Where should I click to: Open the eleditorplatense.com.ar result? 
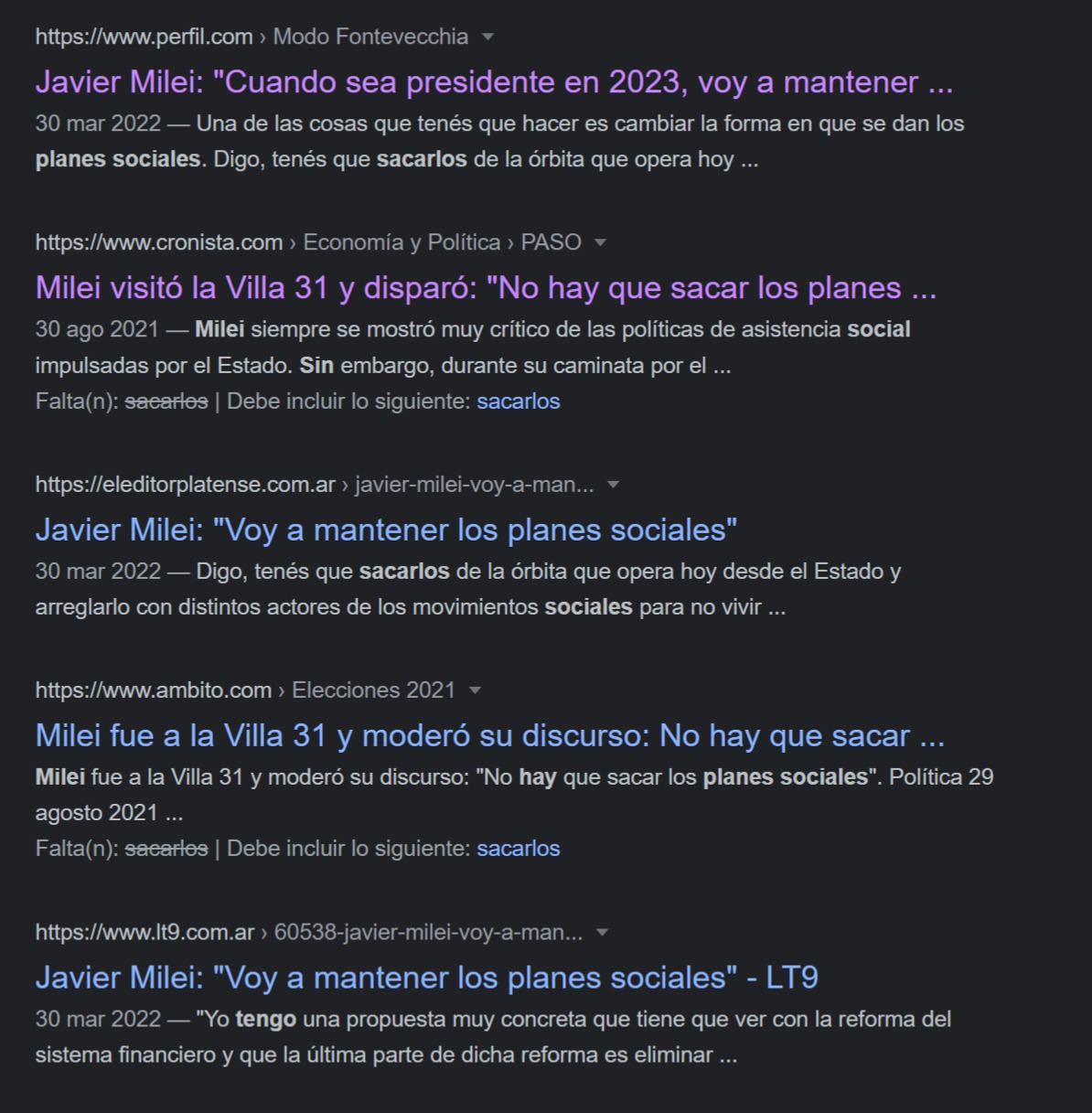(x=386, y=530)
